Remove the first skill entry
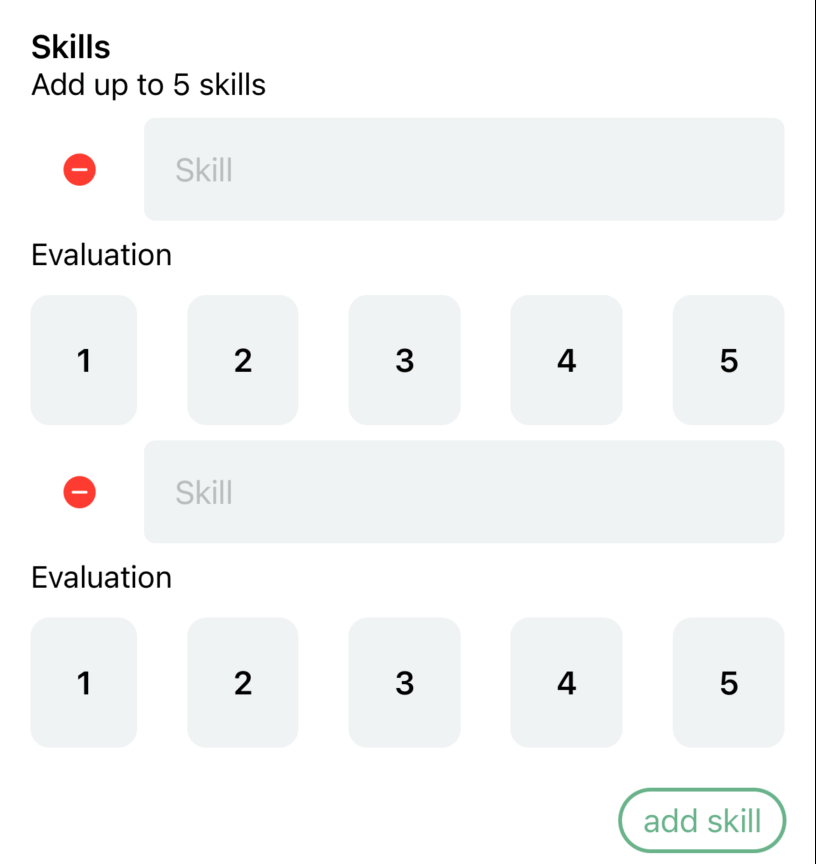 [80, 170]
